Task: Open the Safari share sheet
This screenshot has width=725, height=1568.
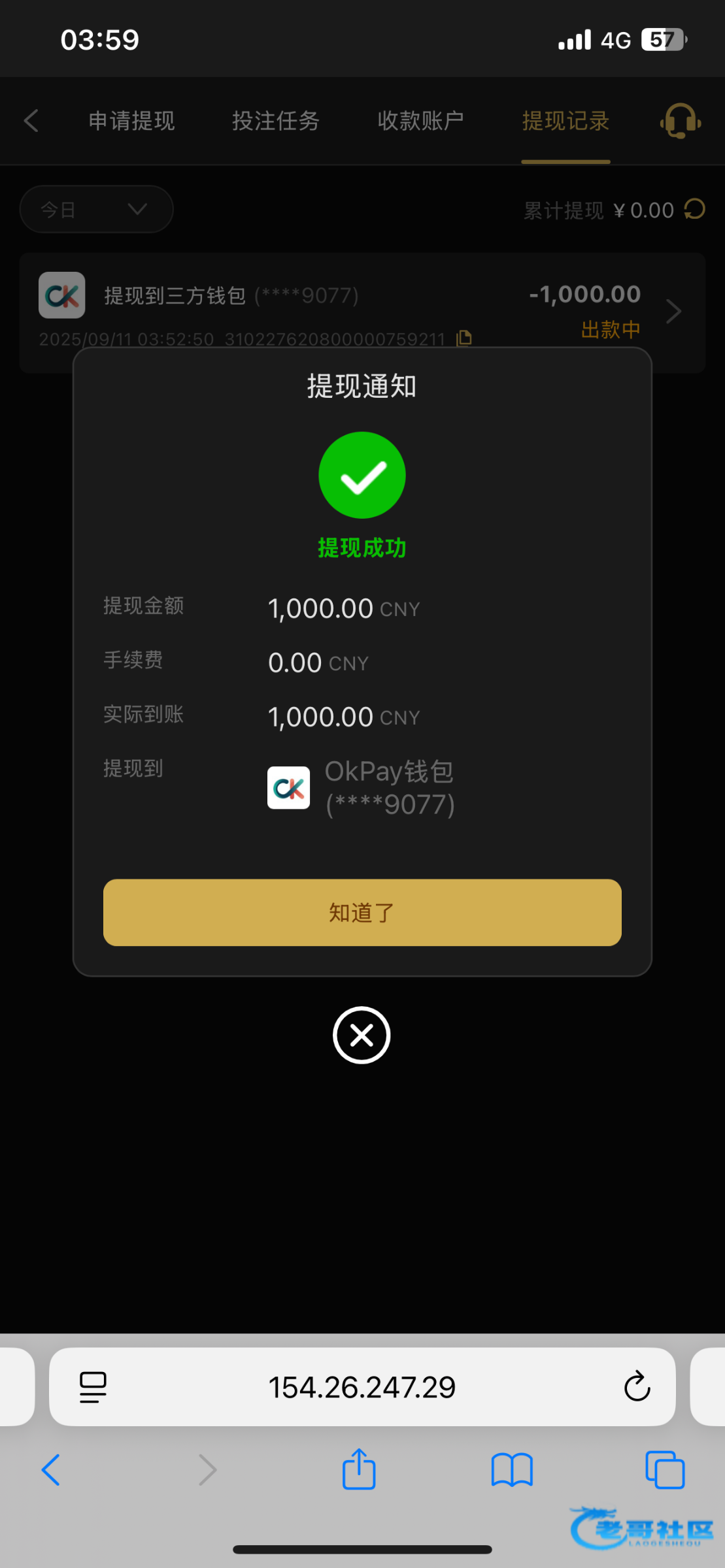Action: (x=359, y=1470)
